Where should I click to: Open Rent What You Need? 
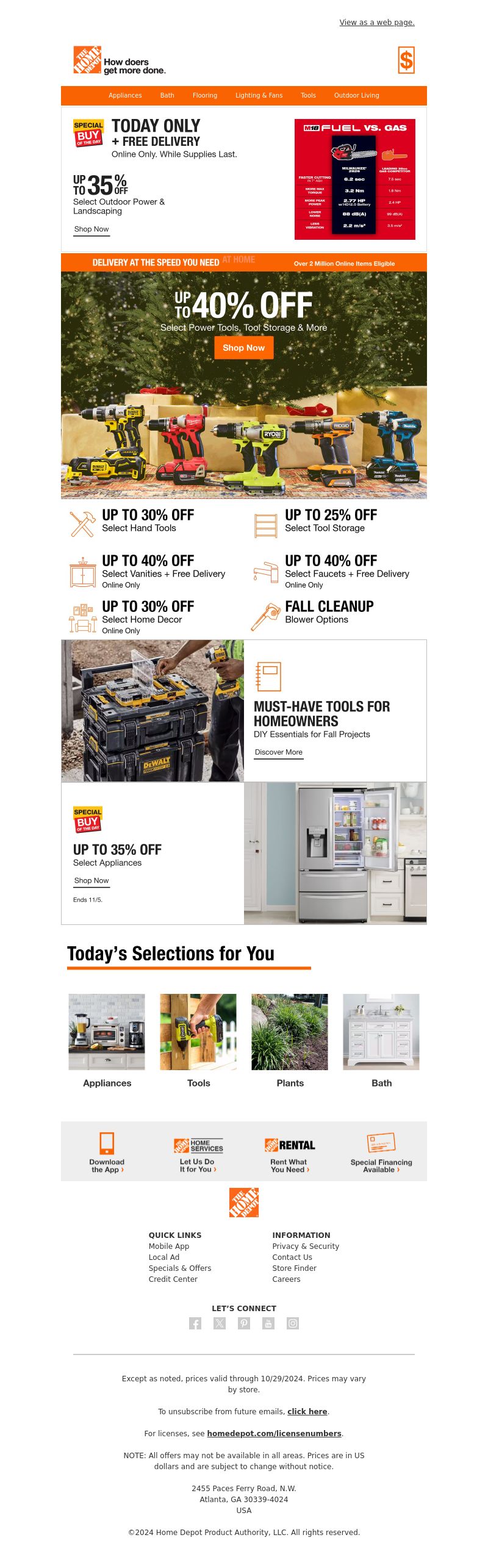click(290, 1165)
